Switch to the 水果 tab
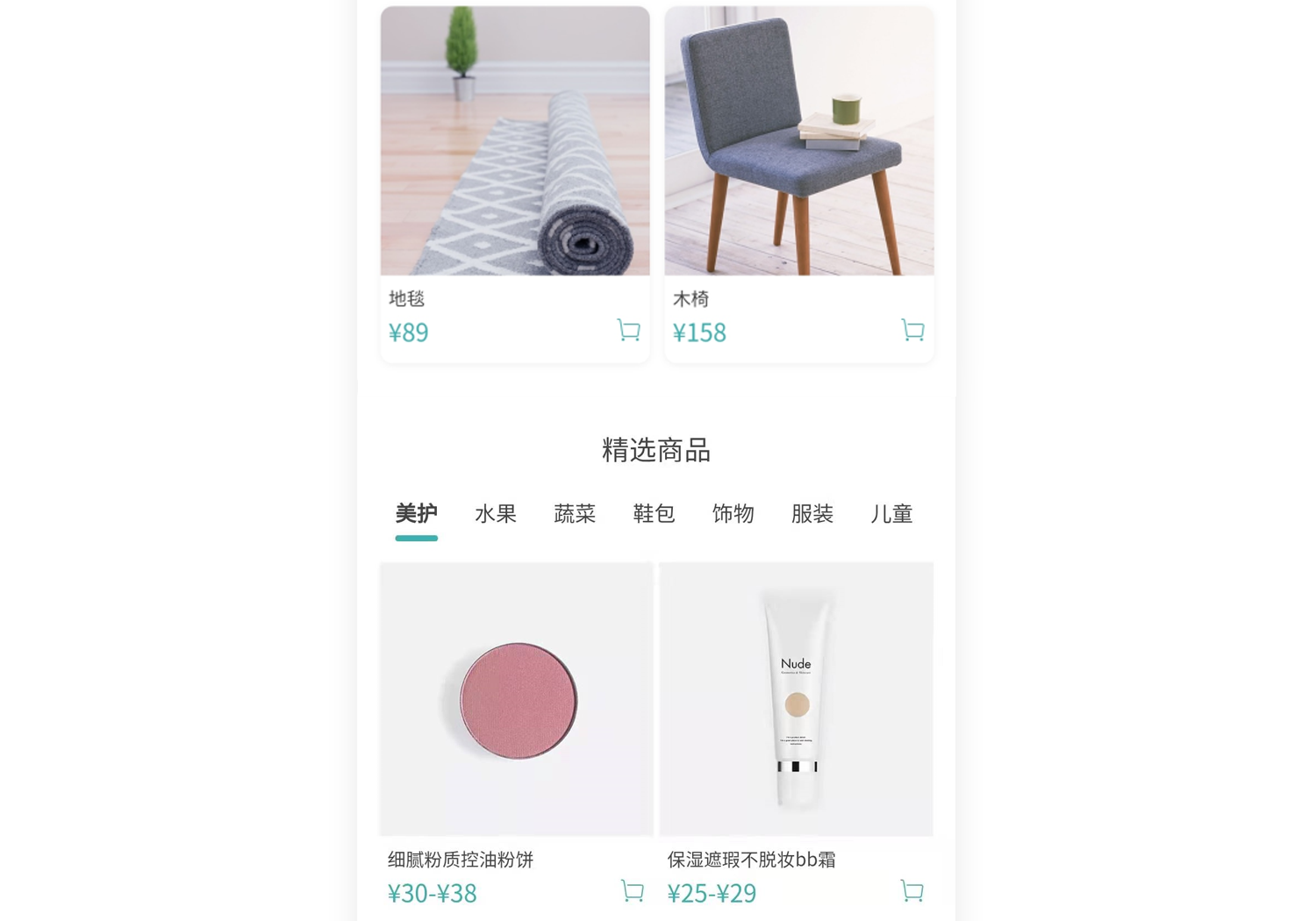This screenshot has height=921, width=1316. (x=496, y=514)
